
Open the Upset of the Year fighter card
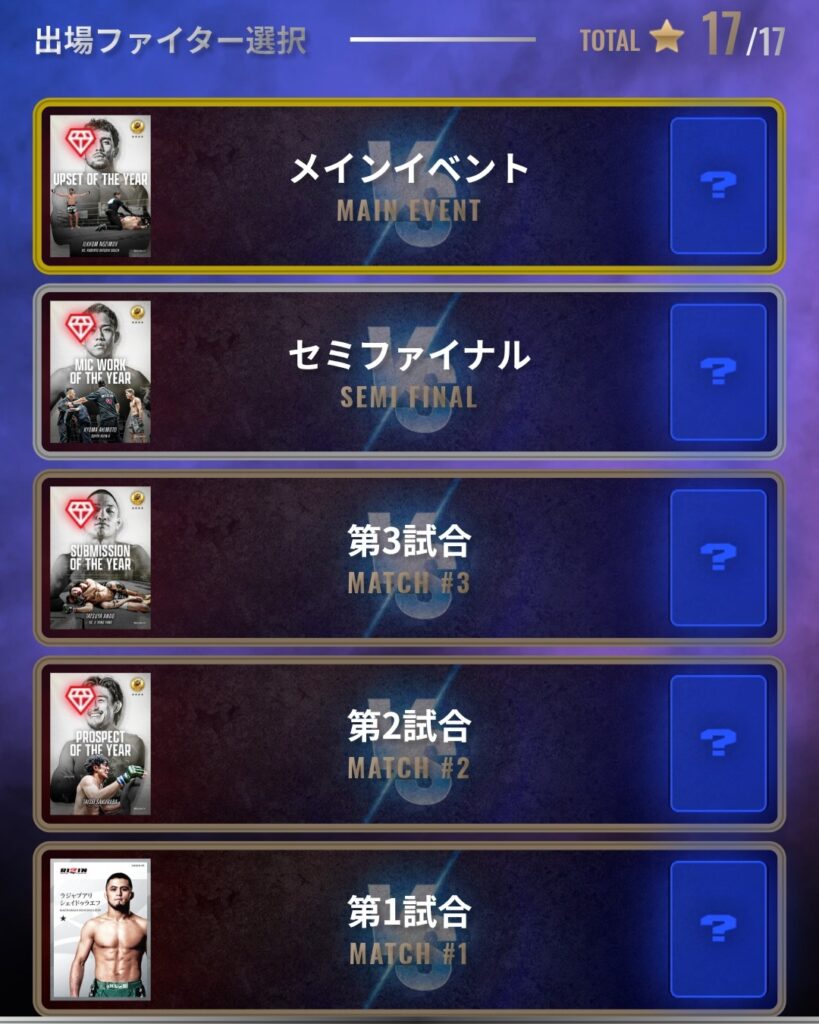pyautogui.click(x=100, y=186)
